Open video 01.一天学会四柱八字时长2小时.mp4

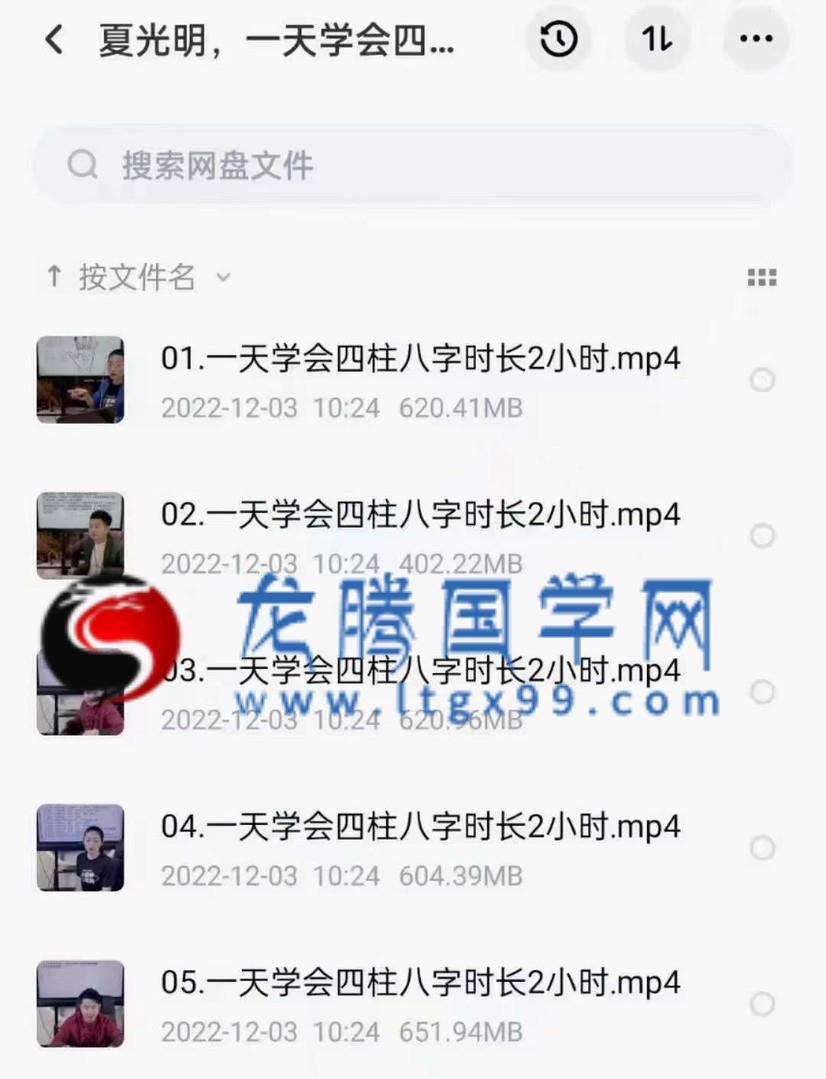(x=420, y=359)
